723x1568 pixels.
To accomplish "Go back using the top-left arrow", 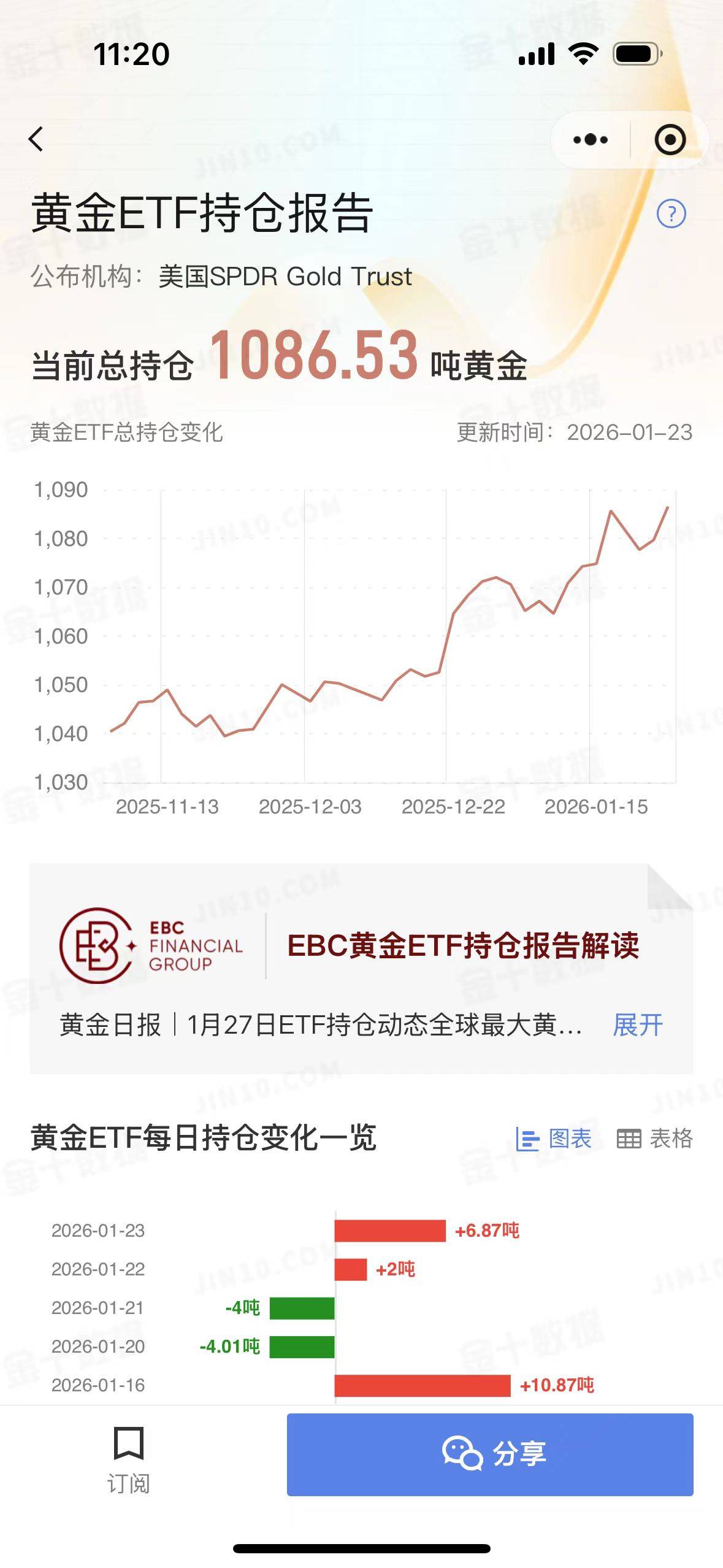I will coord(36,139).
